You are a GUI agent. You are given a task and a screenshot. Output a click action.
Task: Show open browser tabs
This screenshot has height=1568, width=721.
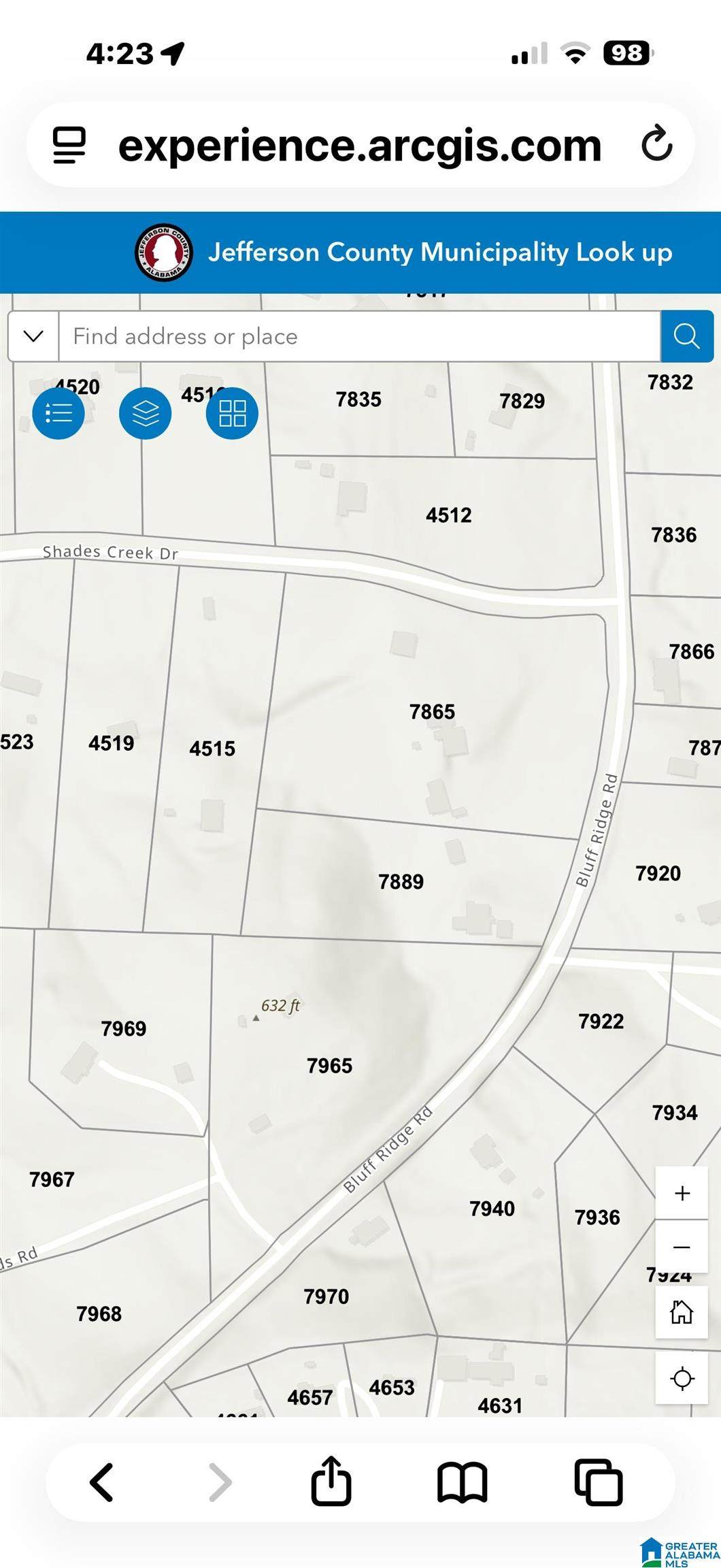pos(599,1482)
